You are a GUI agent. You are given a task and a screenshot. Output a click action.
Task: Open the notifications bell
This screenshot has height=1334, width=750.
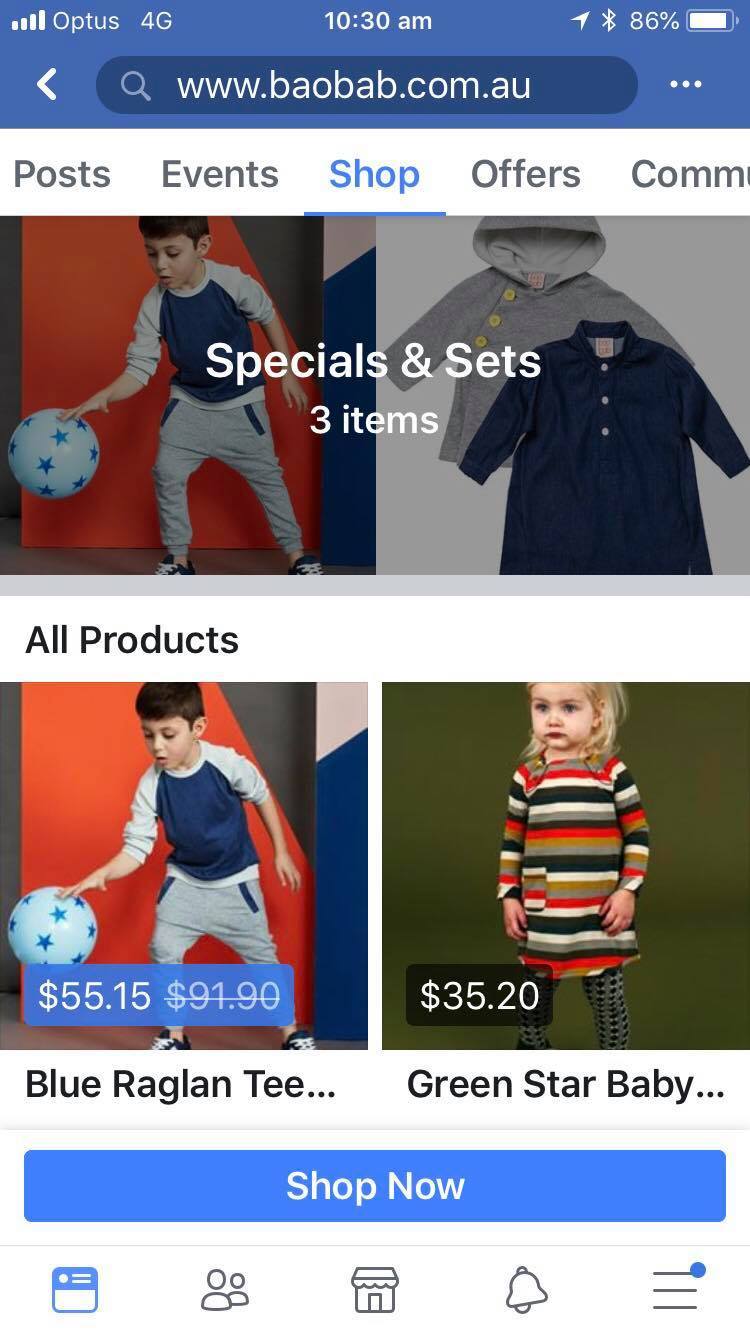pos(526,1289)
